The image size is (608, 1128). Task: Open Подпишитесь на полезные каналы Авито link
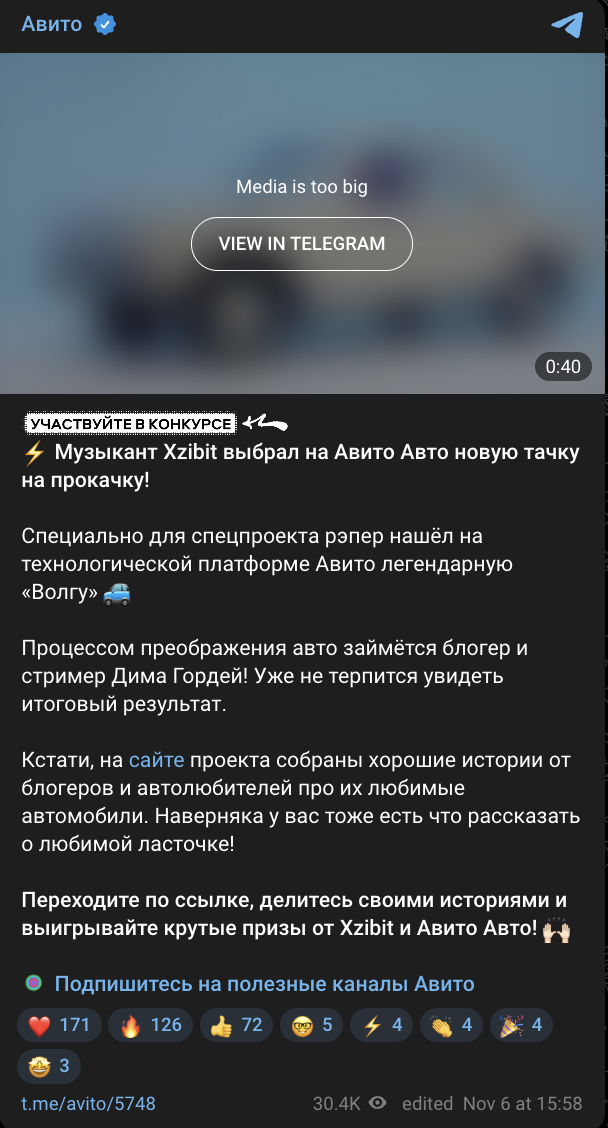(x=264, y=984)
